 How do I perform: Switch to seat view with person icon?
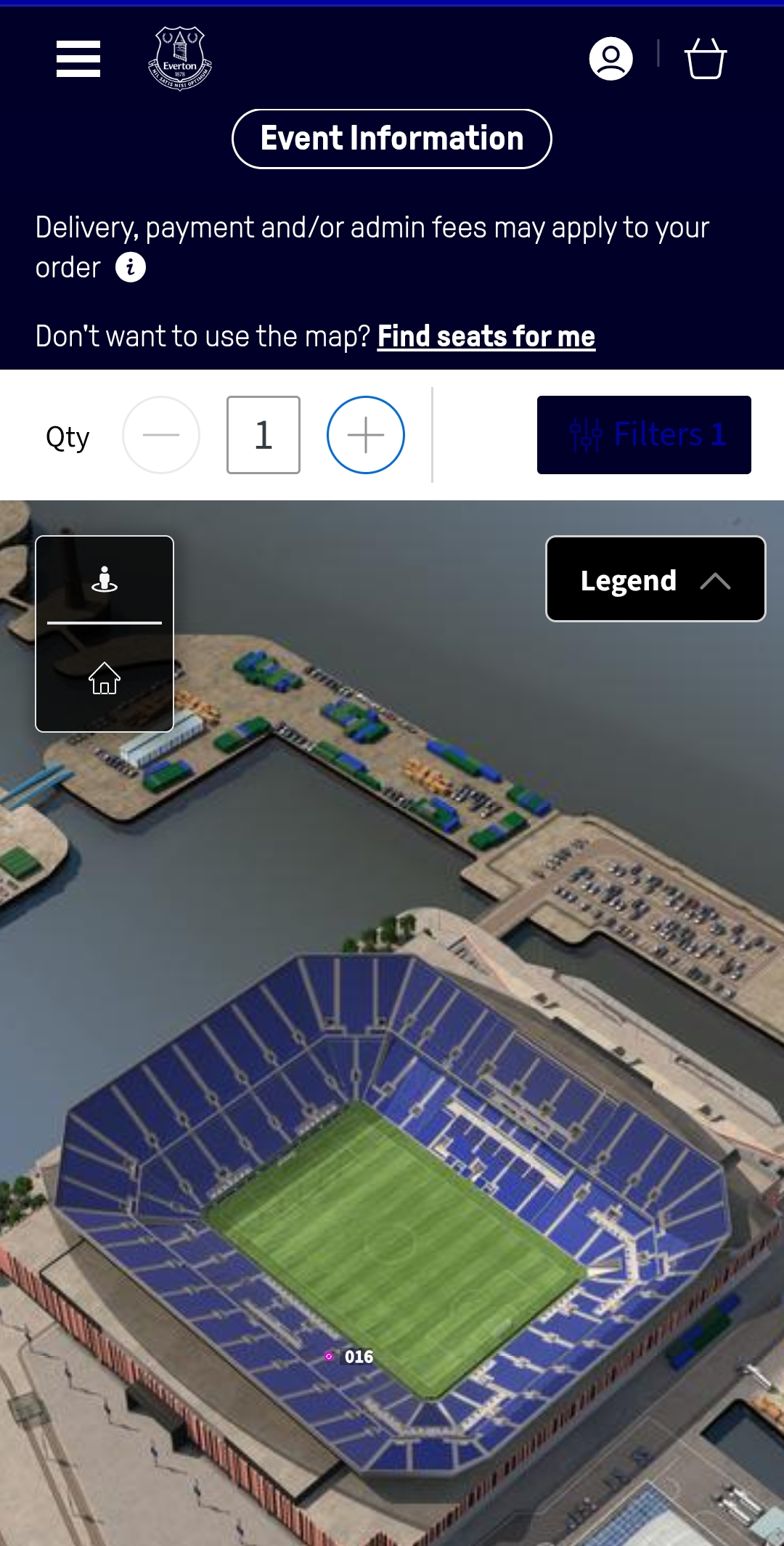coord(105,579)
